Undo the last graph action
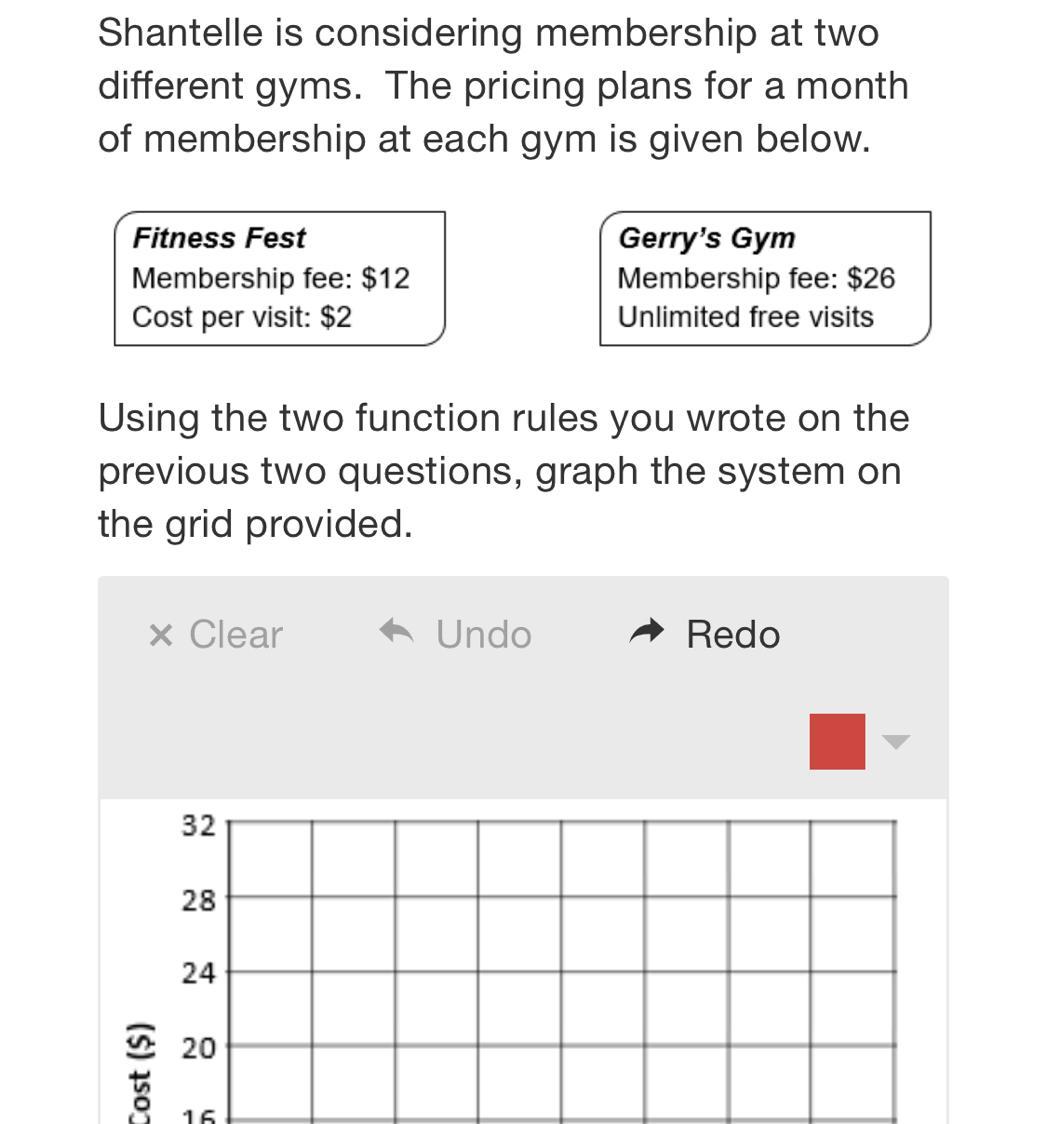 pyautogui.click(x=456, y=634)
